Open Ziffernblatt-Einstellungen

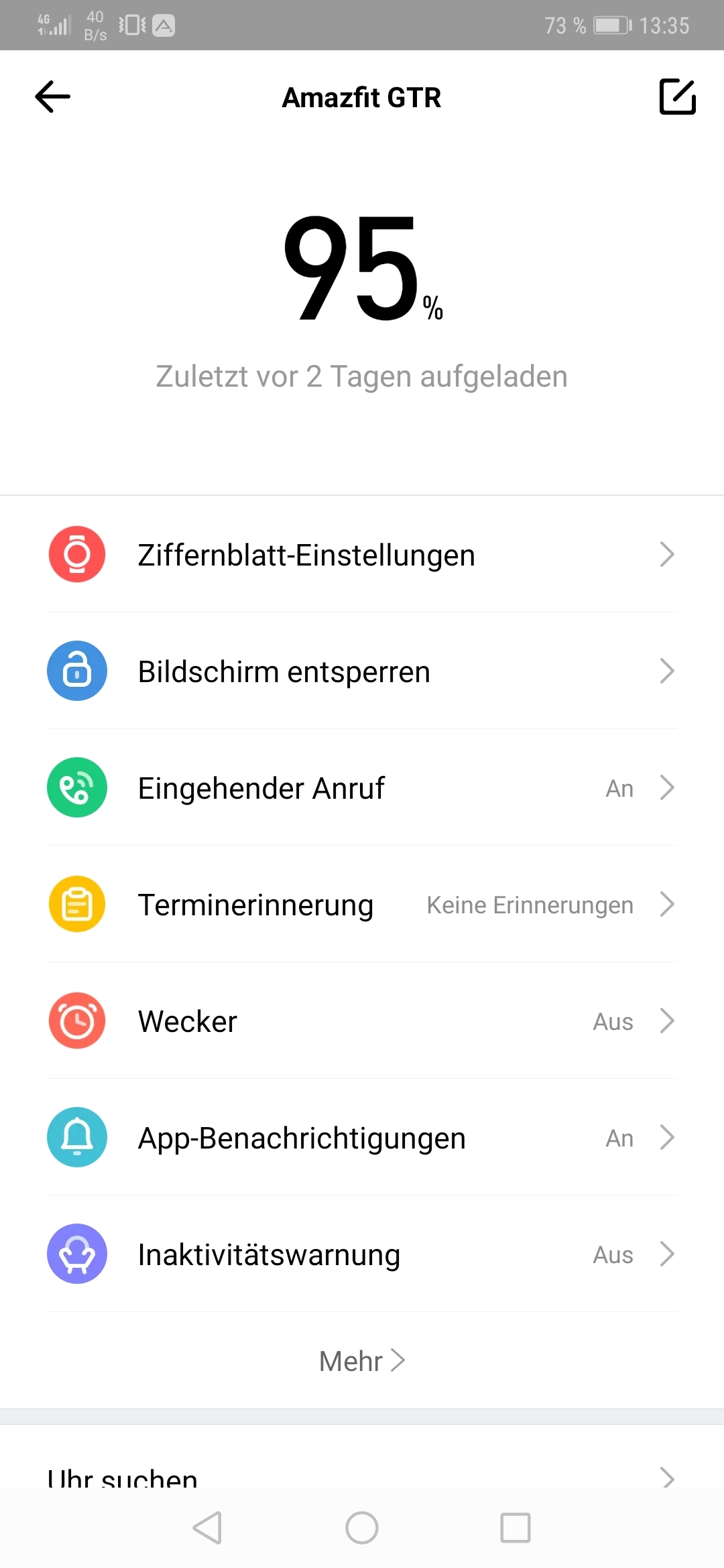tap(362, 554)
